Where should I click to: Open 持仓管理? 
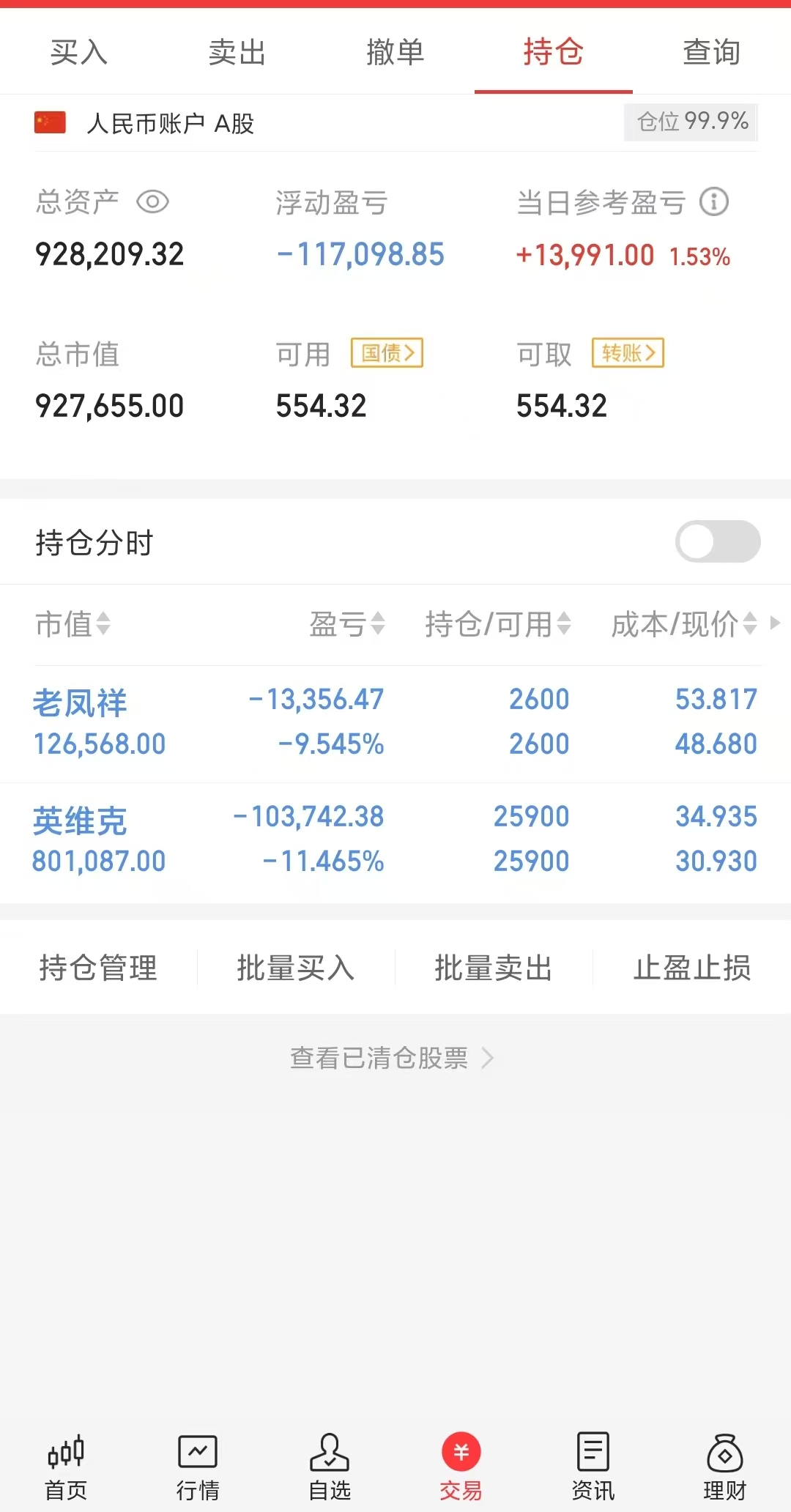coord(98,968)
